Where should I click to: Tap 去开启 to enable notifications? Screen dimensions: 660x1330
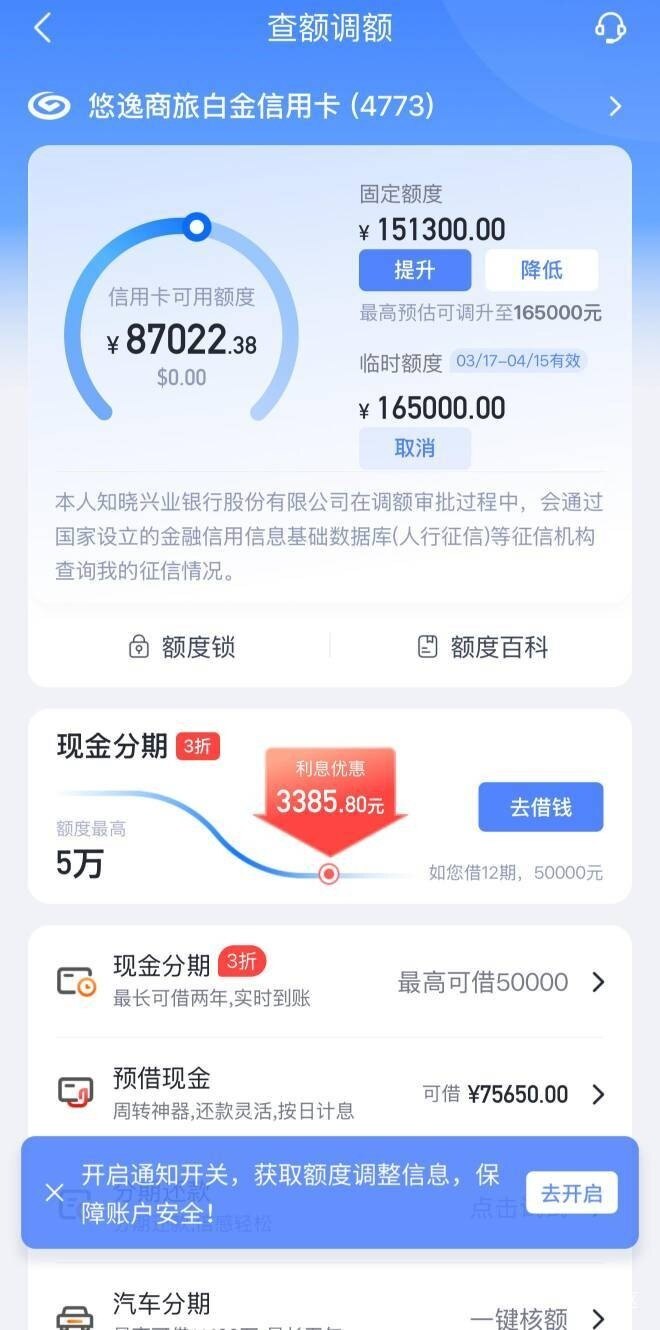tap(571, 1193)
